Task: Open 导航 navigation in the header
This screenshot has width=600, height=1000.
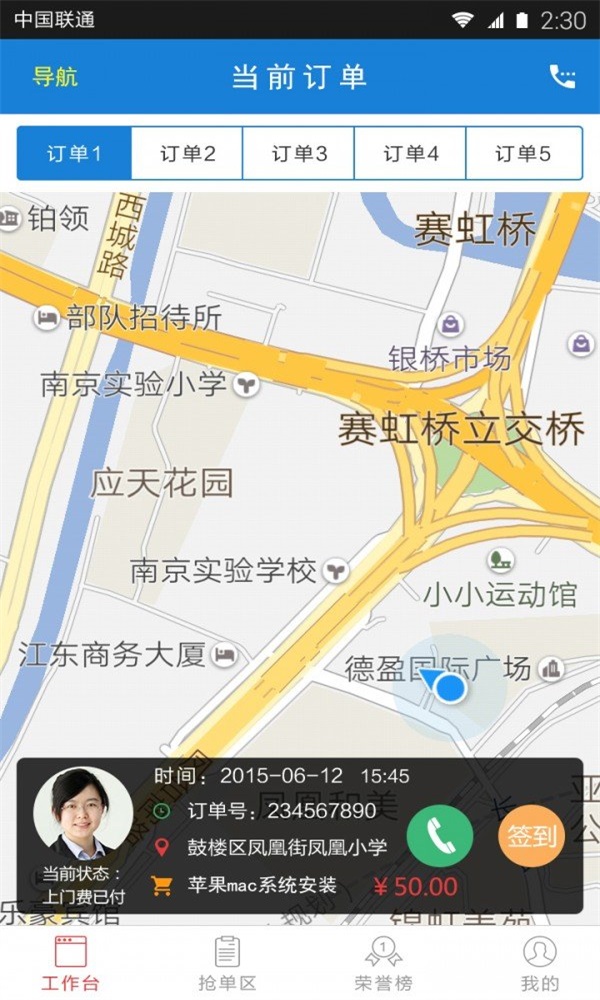Action: click(55, 77)
